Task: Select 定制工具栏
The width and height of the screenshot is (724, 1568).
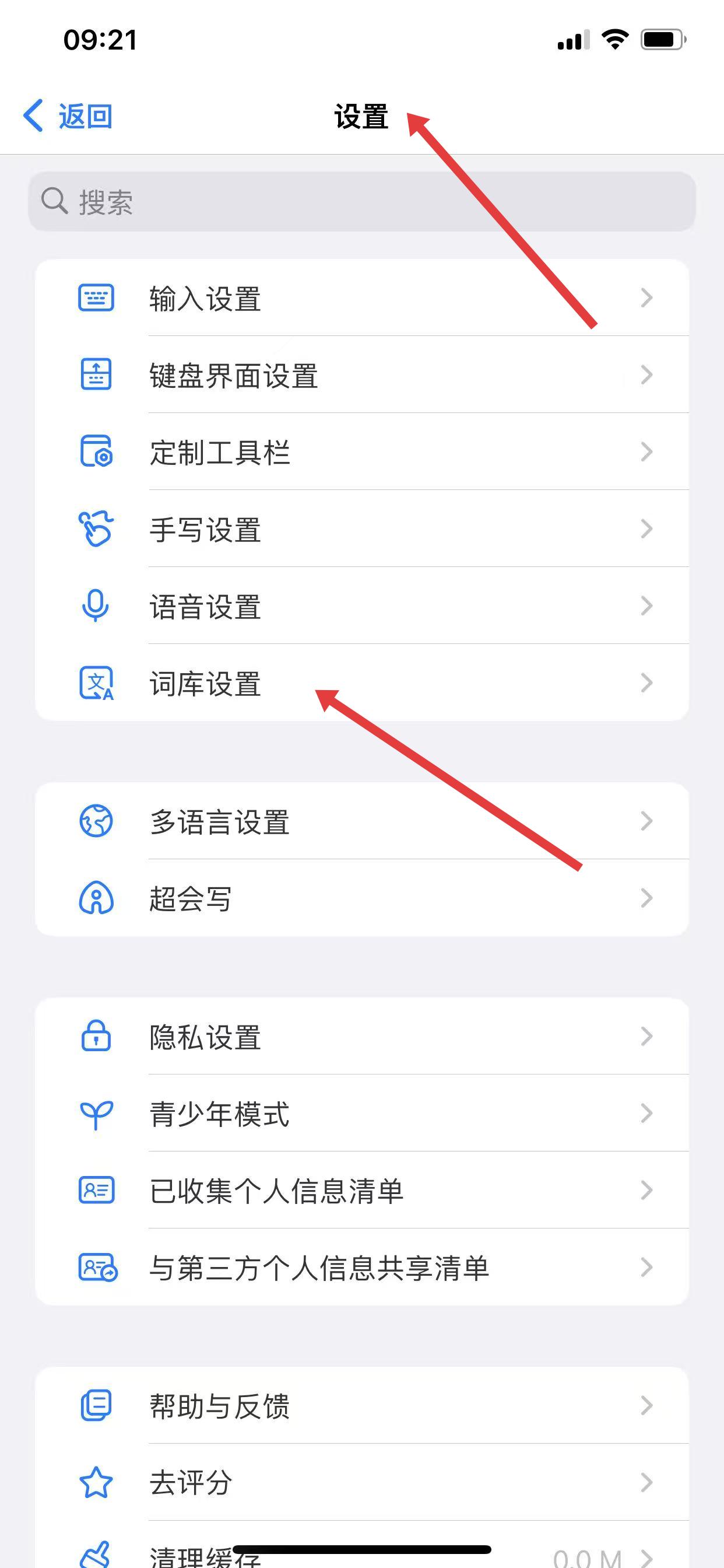Action: 361,452
